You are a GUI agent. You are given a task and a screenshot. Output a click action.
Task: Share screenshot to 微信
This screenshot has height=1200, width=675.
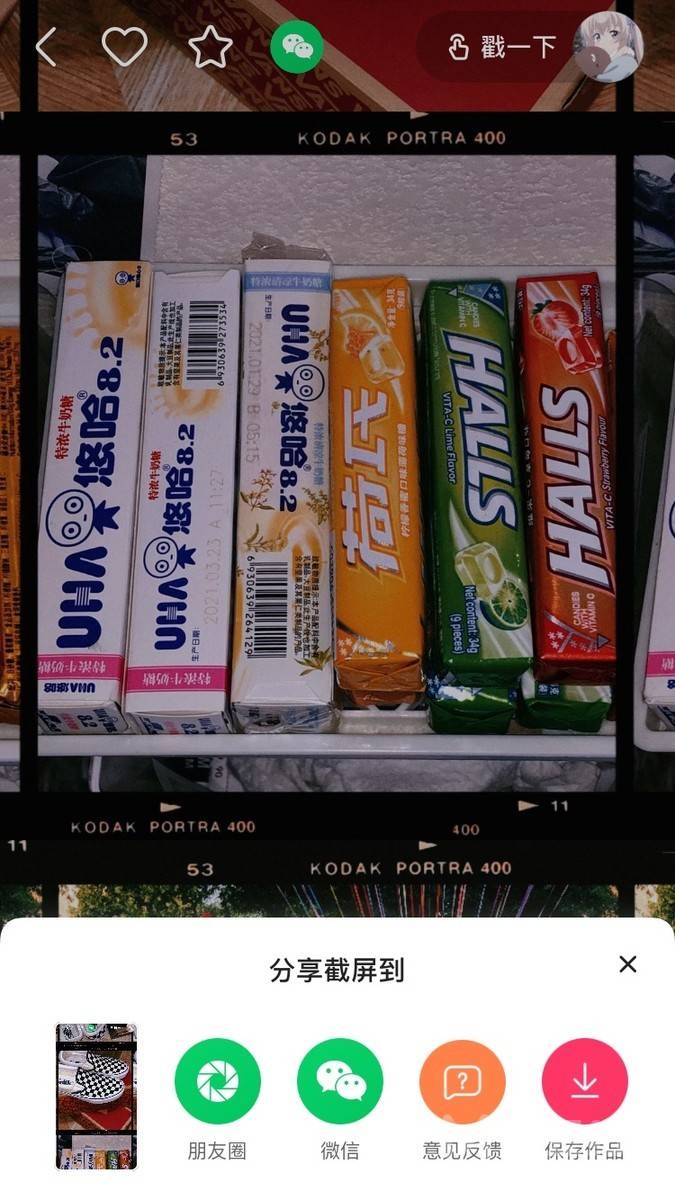pos(340,1082)
